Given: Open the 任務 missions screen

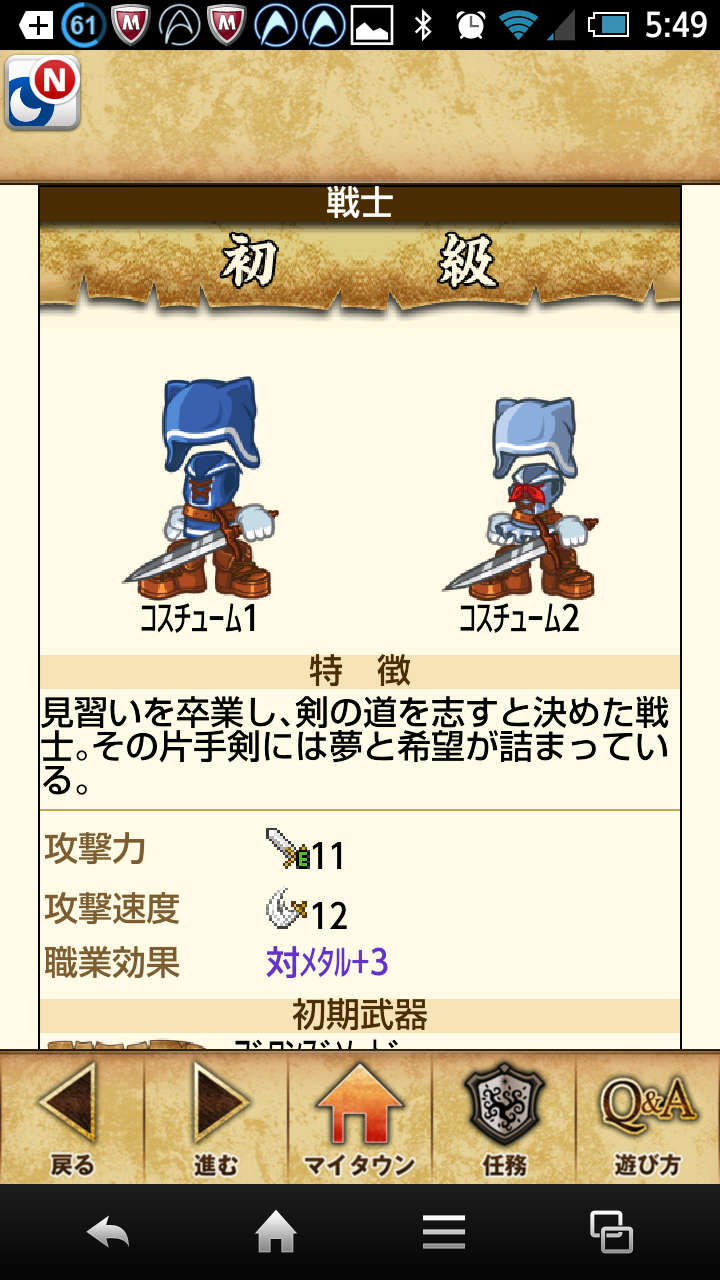Looking at the screenshot, I should 504,1117.
